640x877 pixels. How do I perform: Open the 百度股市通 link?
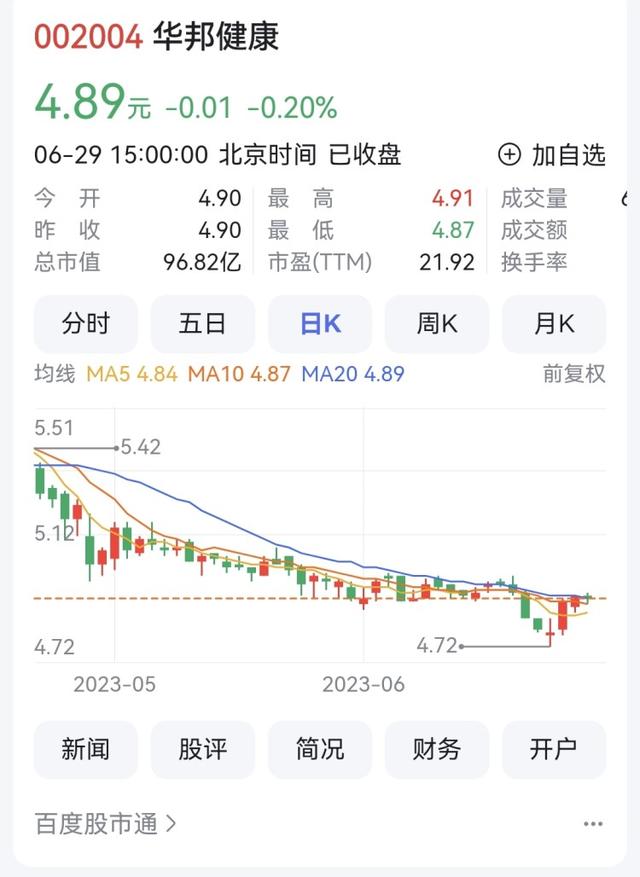[x=106, y=824]
